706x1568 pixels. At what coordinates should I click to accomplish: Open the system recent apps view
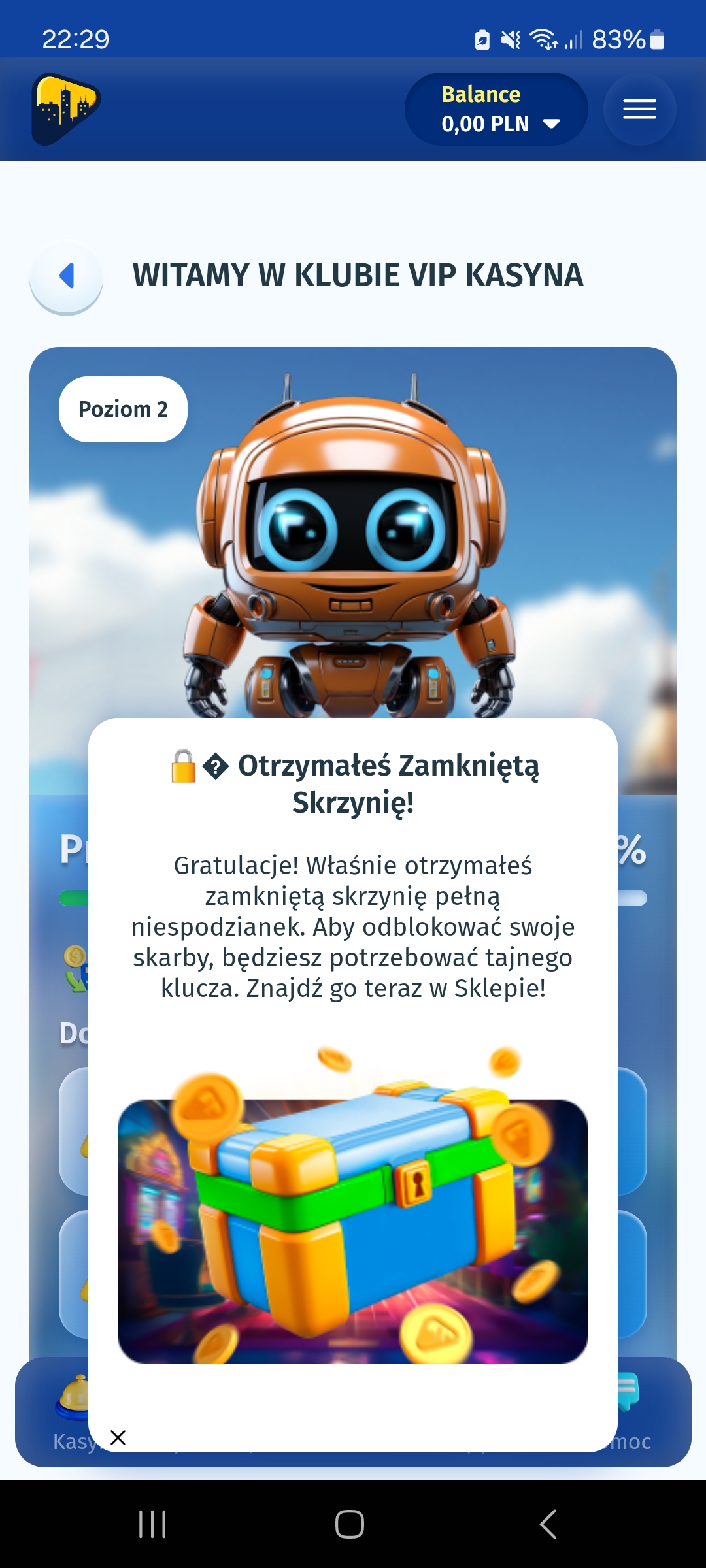[x=152, y=1525]
